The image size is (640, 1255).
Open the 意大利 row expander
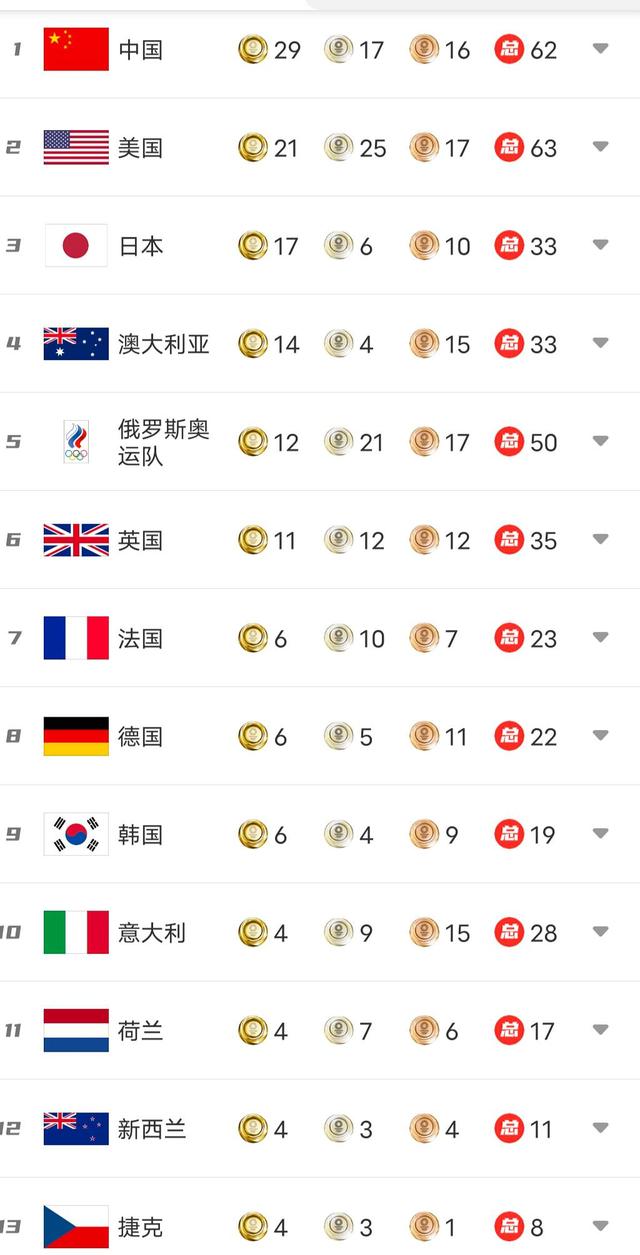pos(600,931)
